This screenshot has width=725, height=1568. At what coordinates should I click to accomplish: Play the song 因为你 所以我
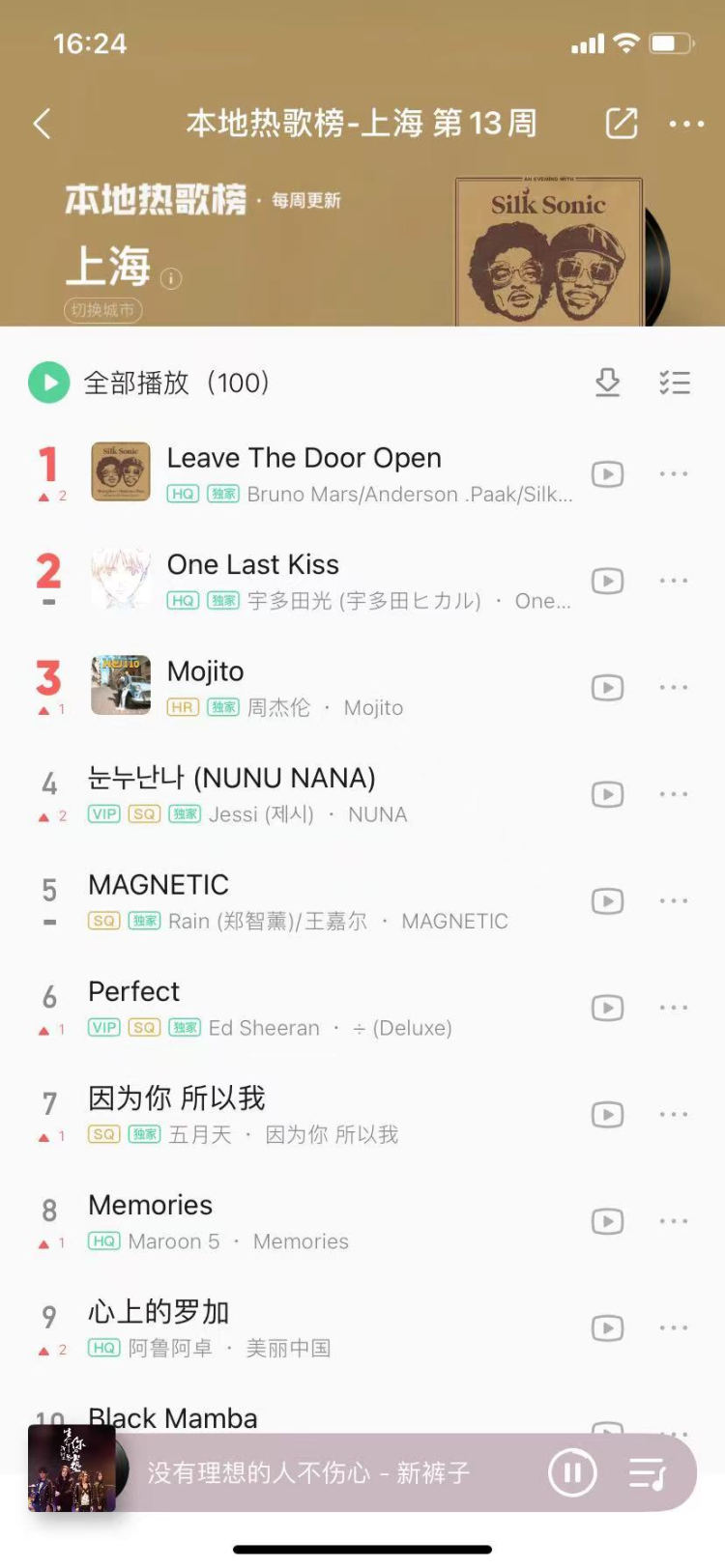(177, 1098)
